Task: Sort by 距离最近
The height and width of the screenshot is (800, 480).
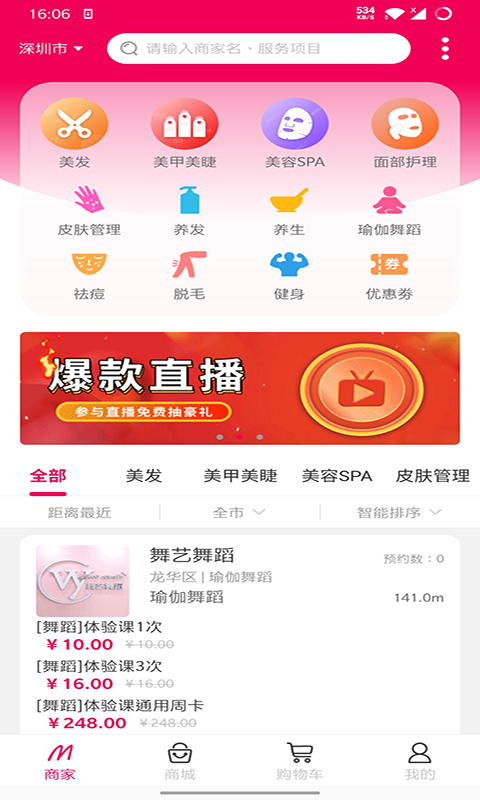Action: pyautogui.click(x=80, y=512)
